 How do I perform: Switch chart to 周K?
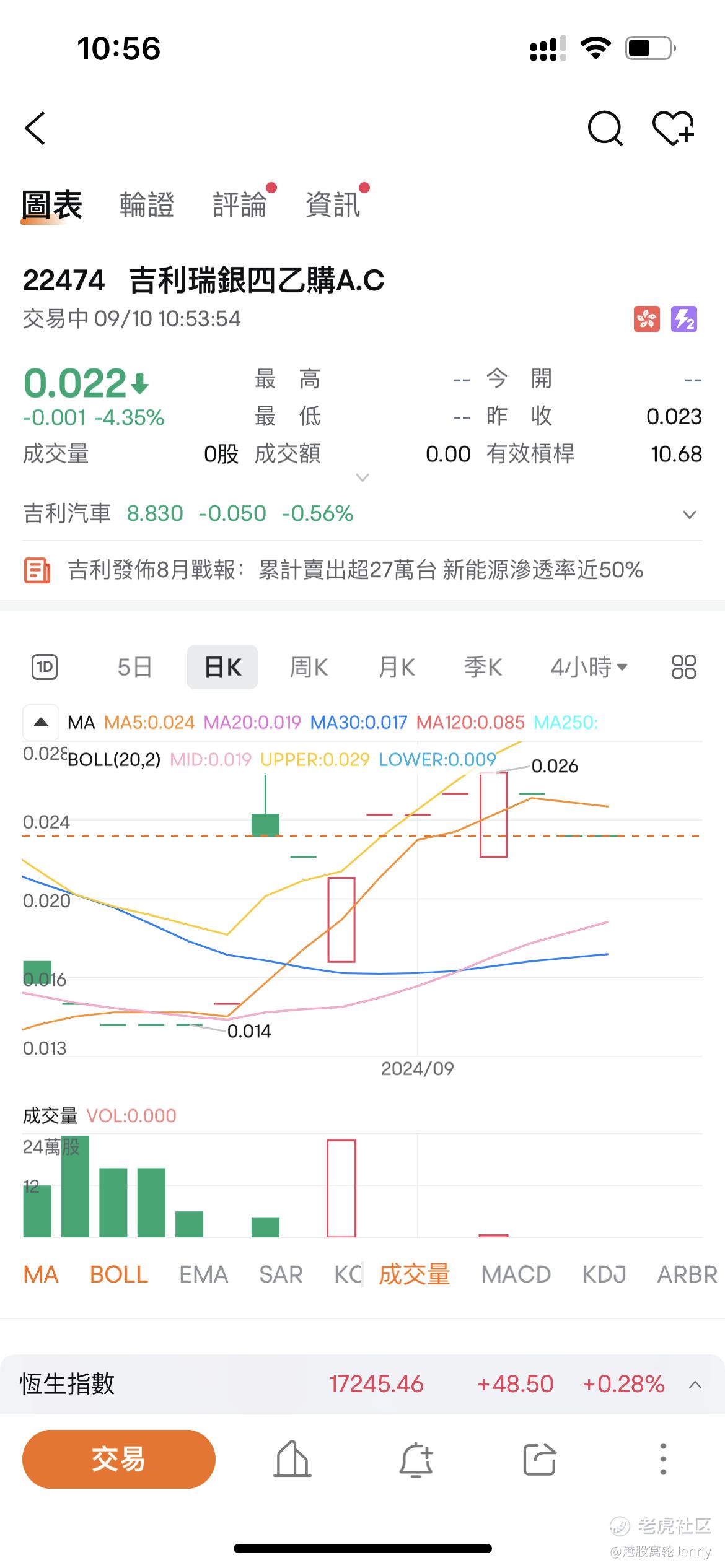click(309, 668)
